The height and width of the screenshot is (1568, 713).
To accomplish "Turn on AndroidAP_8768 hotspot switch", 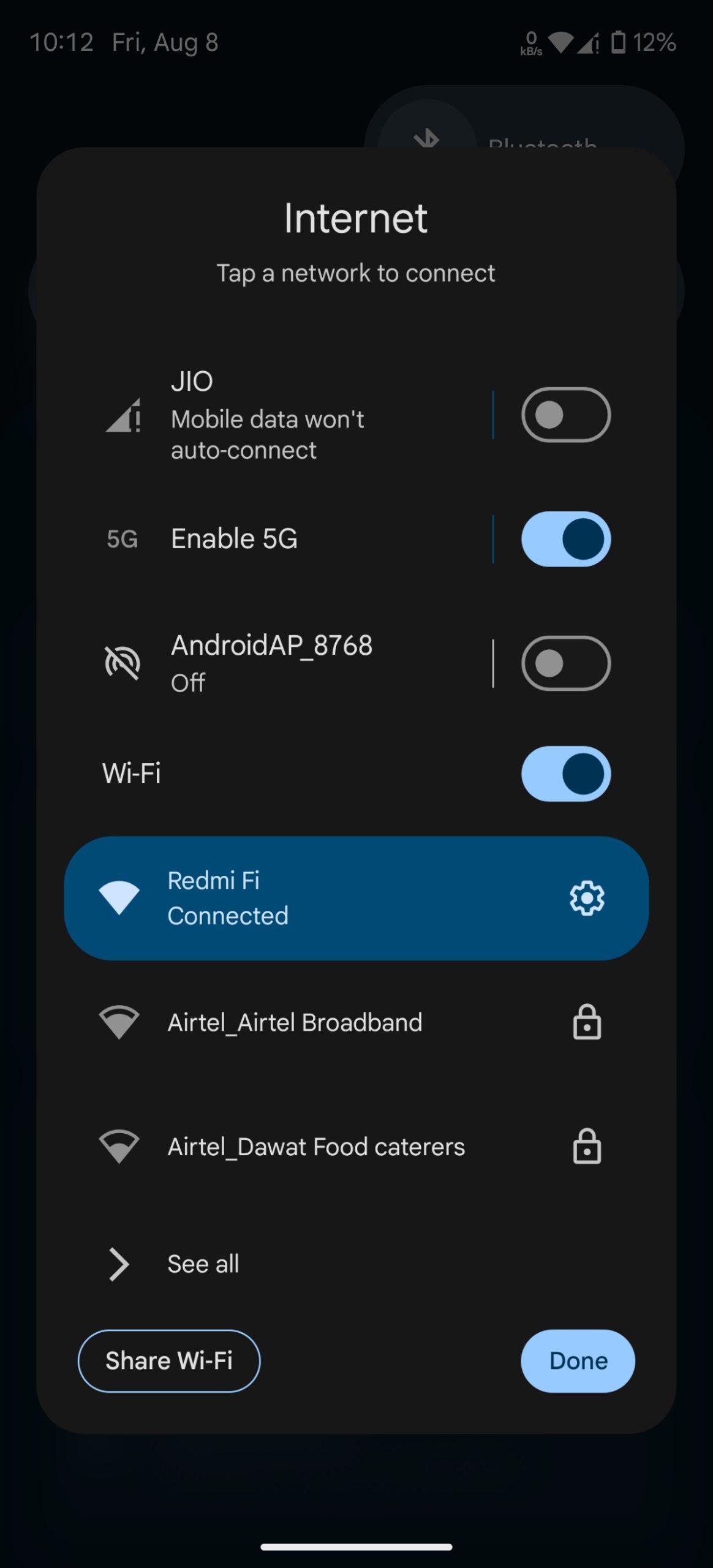I will click(565, 663).
